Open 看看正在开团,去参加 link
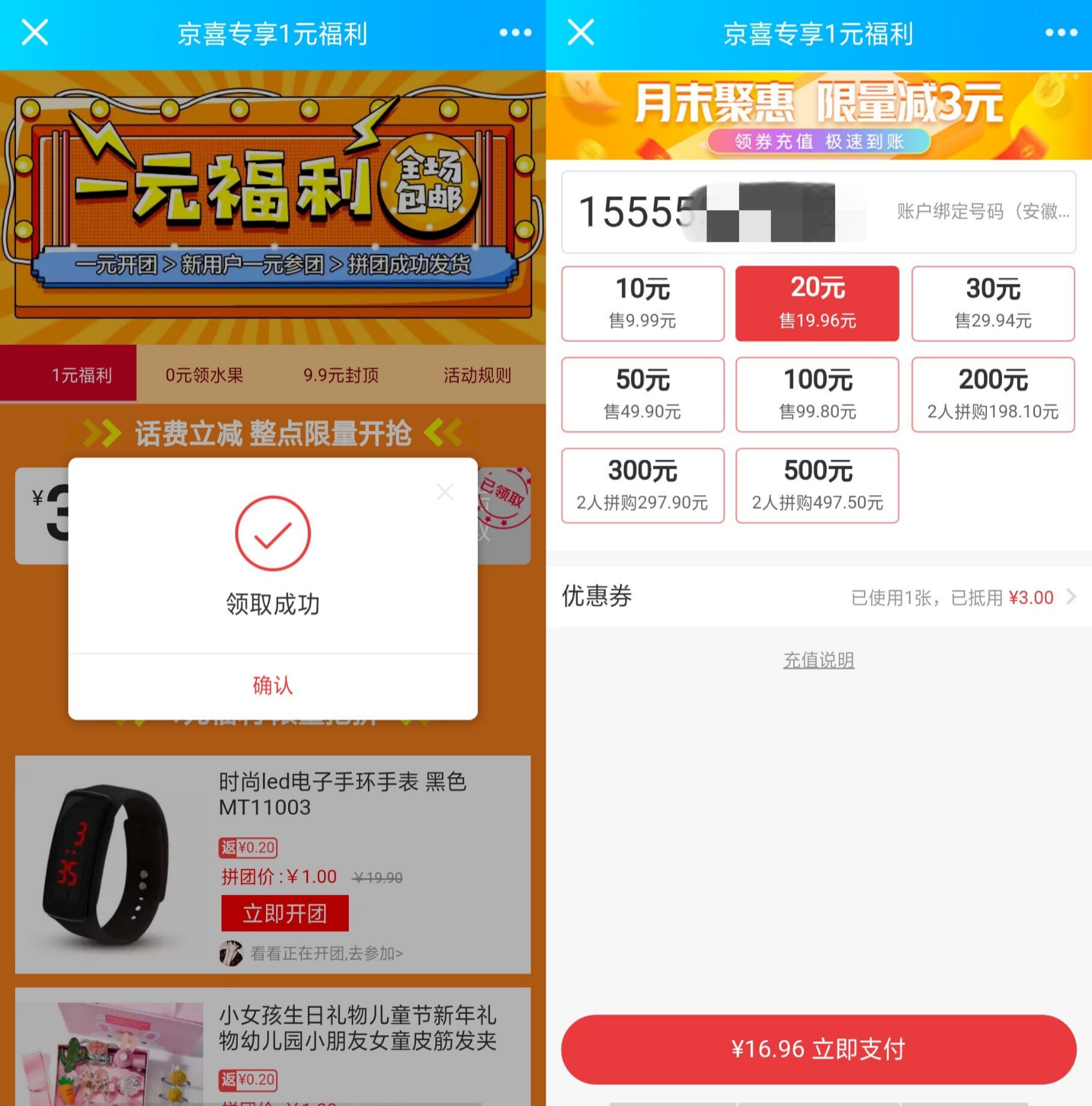1092x1106 pixels. pyautogui.click(x=326, y=954)
